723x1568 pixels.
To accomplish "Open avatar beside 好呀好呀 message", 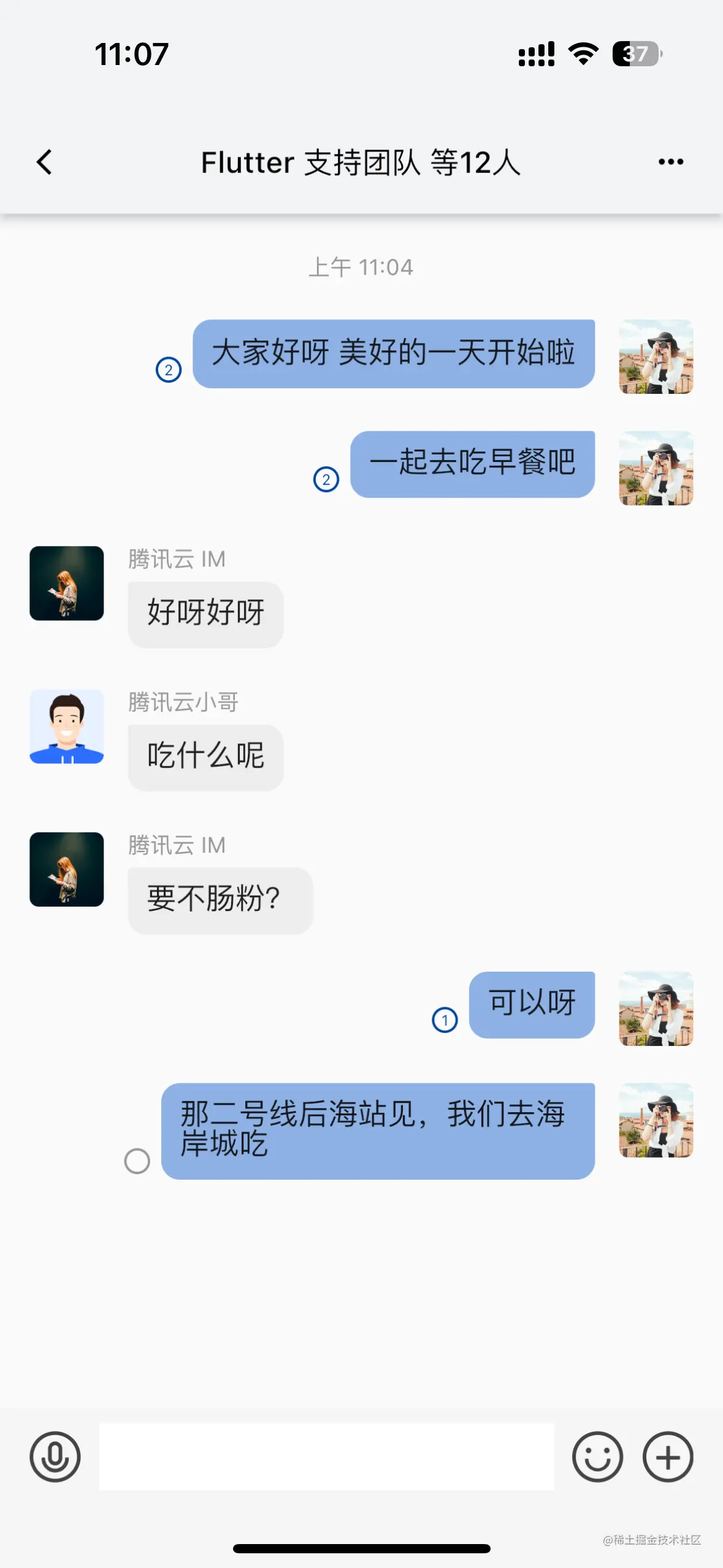I will click(67, 583).
